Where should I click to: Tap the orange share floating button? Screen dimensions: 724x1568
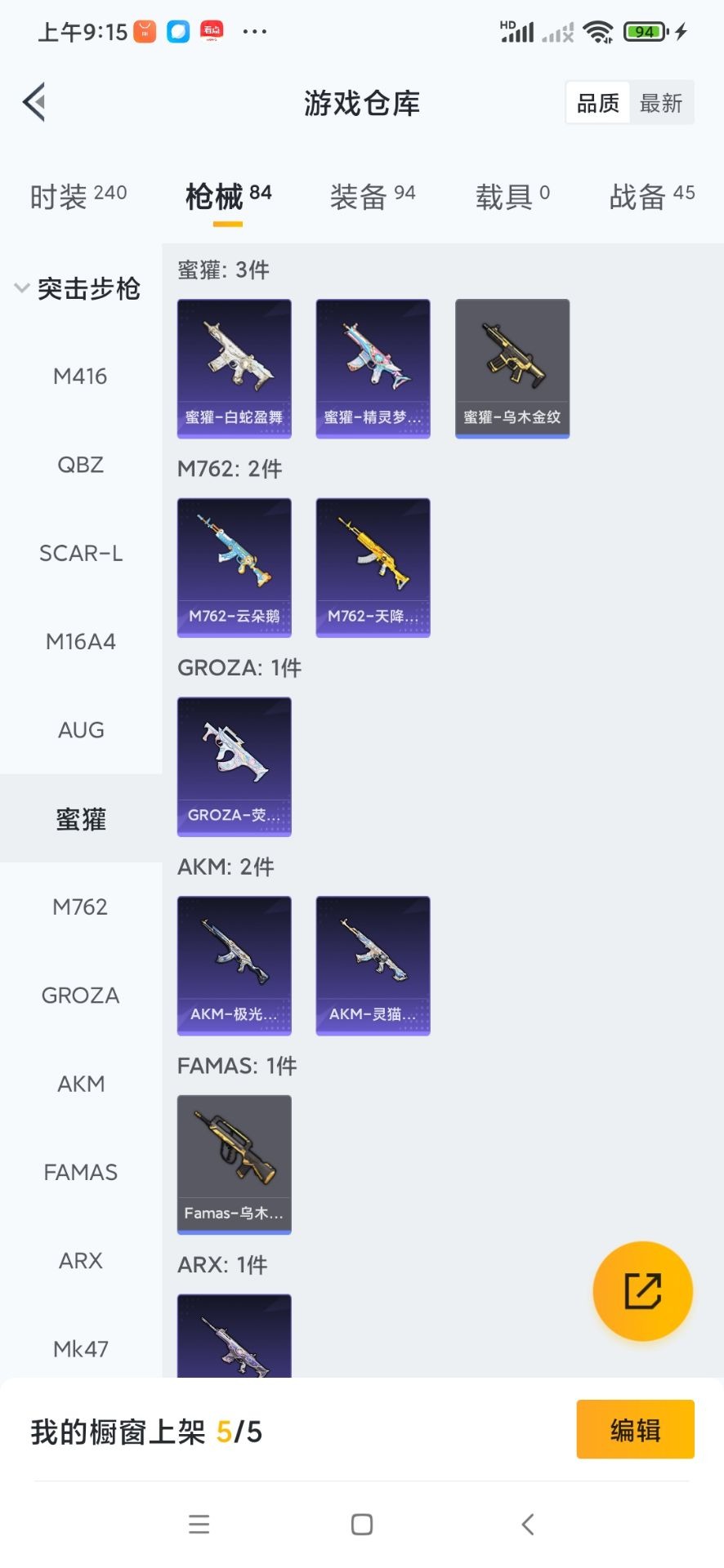tap(642, 1291)
